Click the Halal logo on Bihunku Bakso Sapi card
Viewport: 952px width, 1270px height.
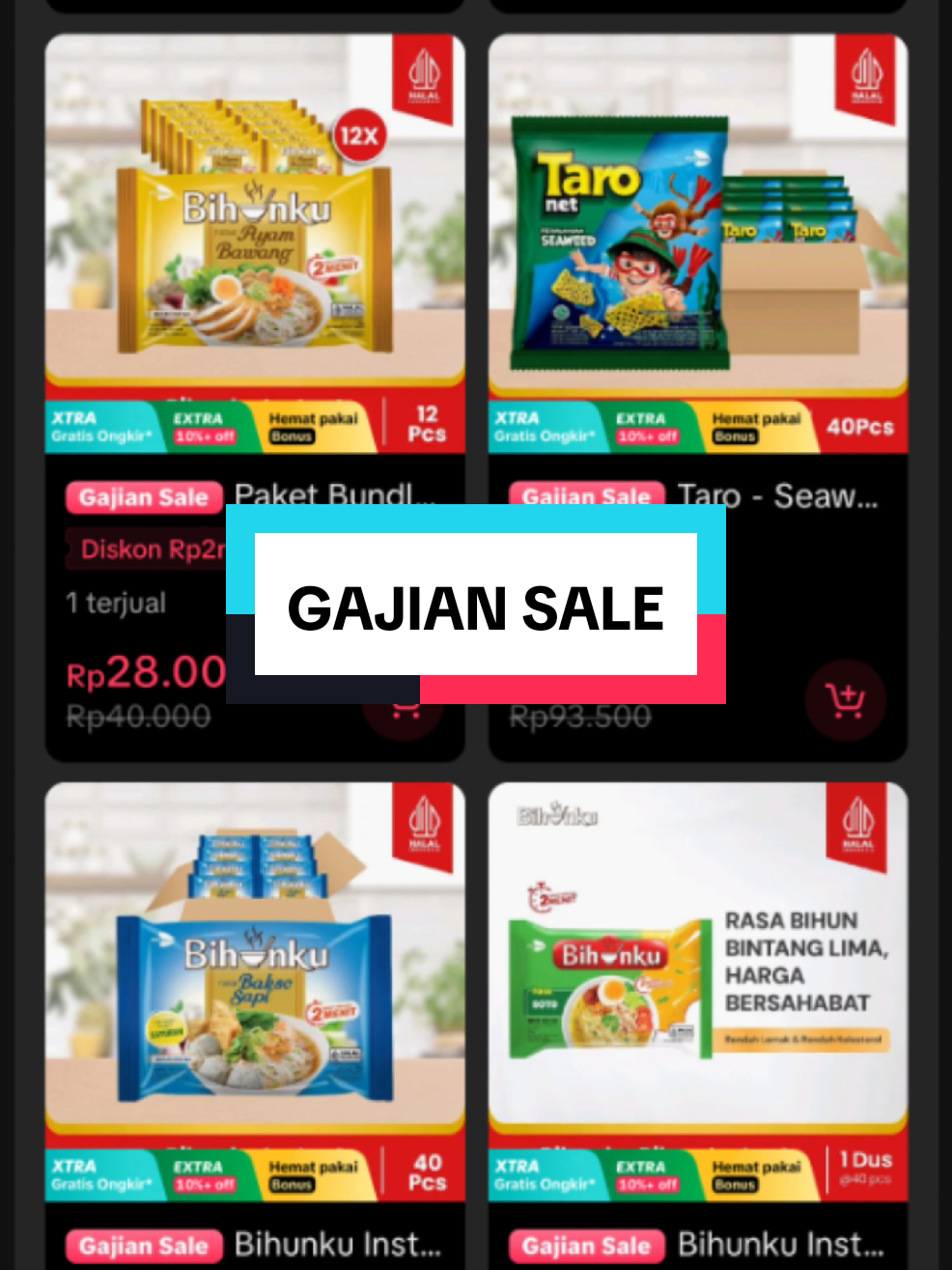pos(425,826)
